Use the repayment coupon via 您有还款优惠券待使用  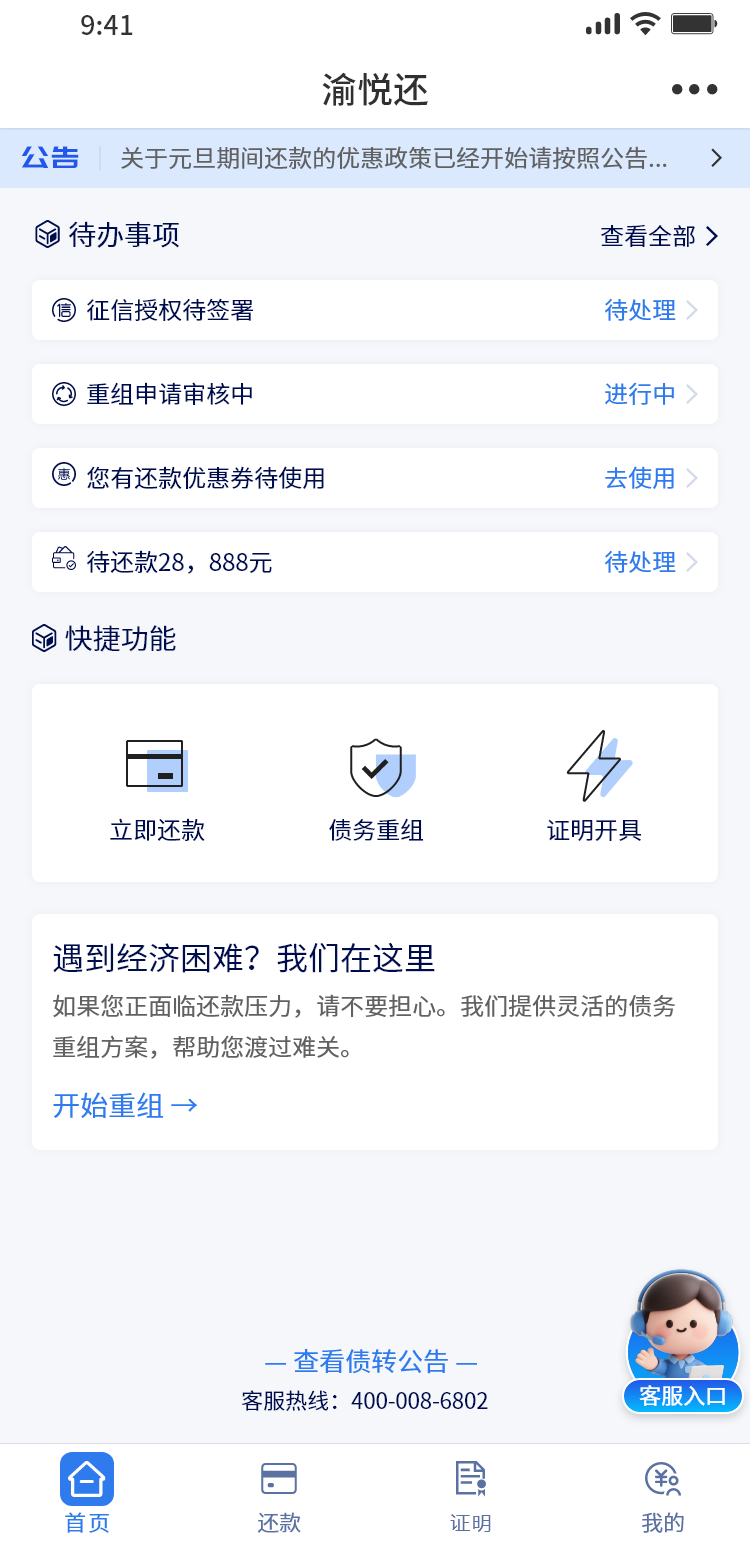[x=375, y=478]
